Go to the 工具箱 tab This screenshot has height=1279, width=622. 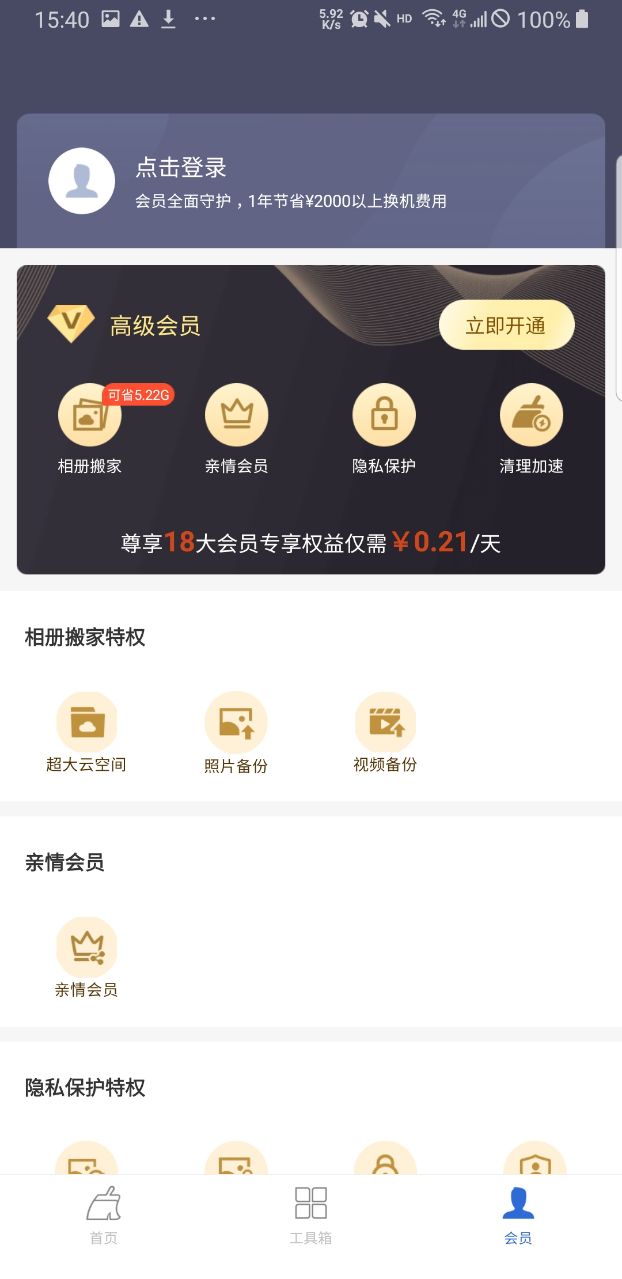[x=311, y=1214]
